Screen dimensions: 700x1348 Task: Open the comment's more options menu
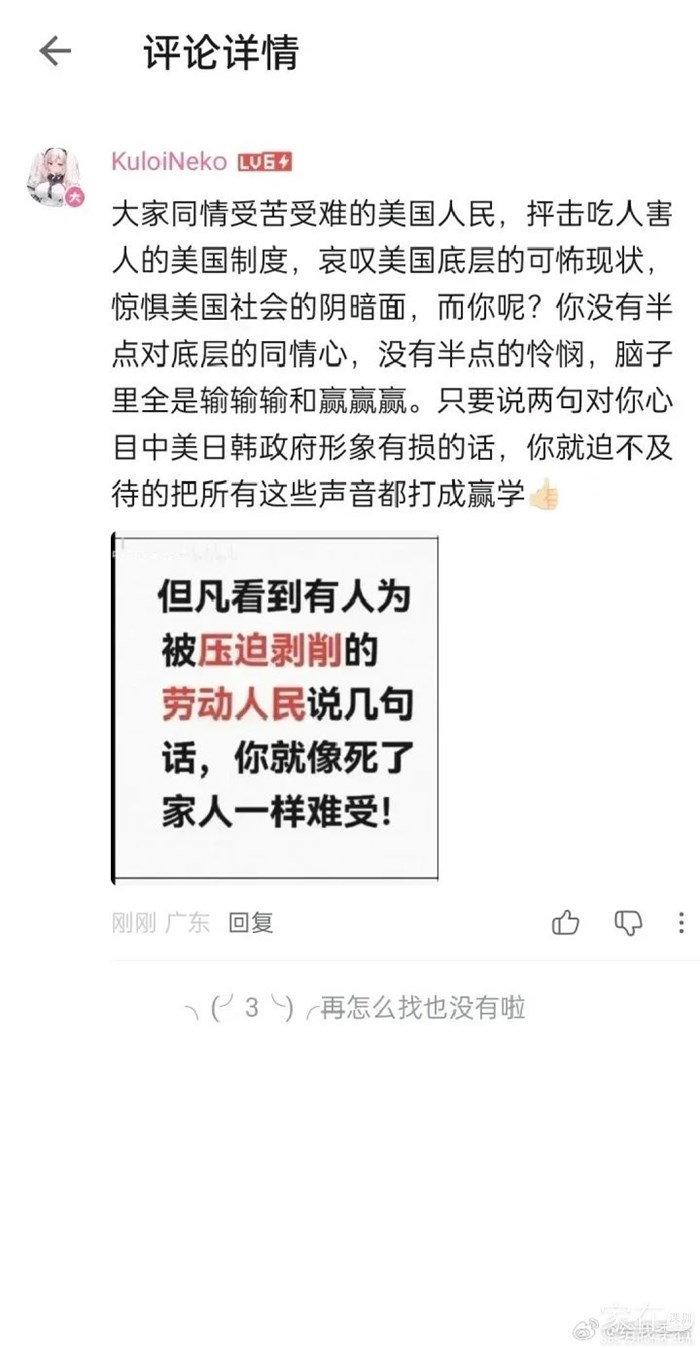coord(682,922)
